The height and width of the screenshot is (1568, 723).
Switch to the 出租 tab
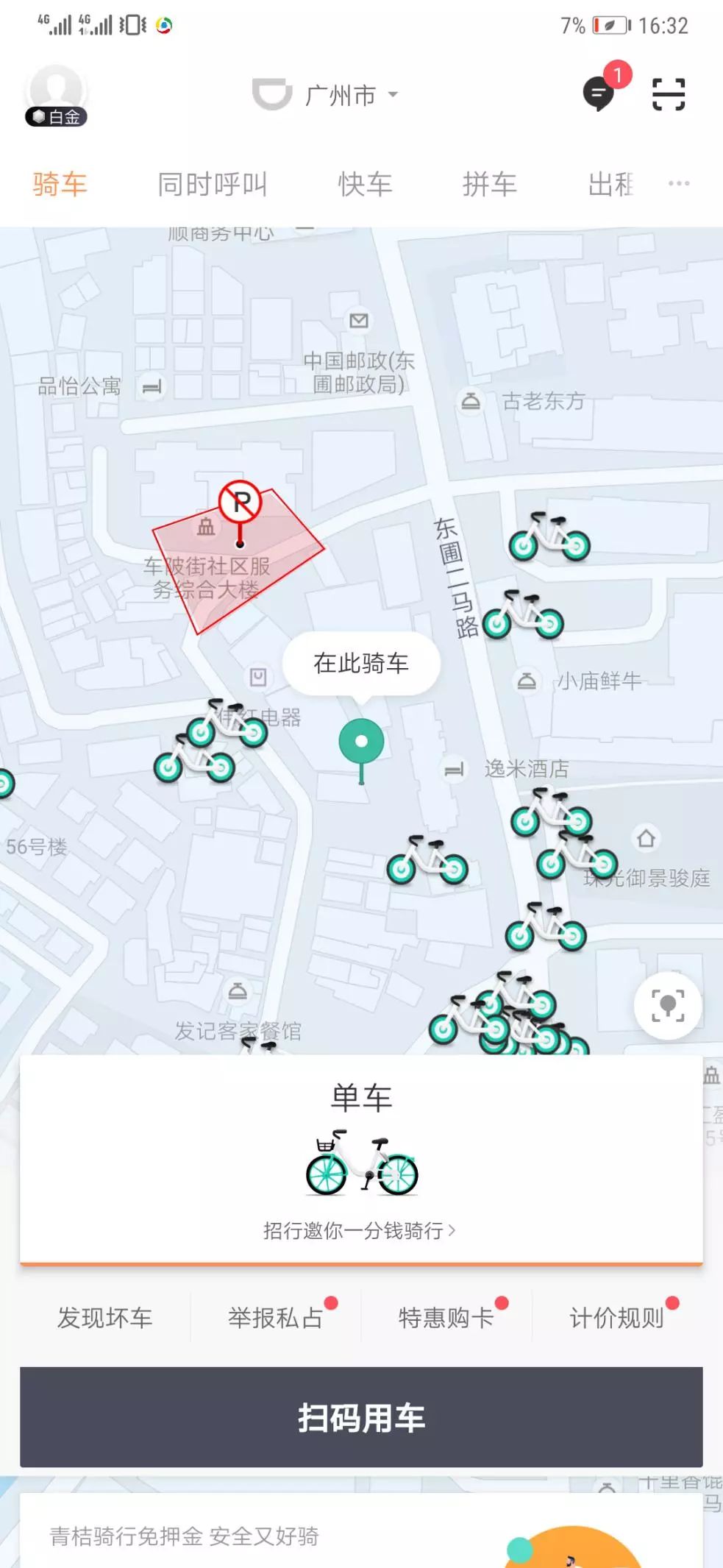click(x=610, y=184)
